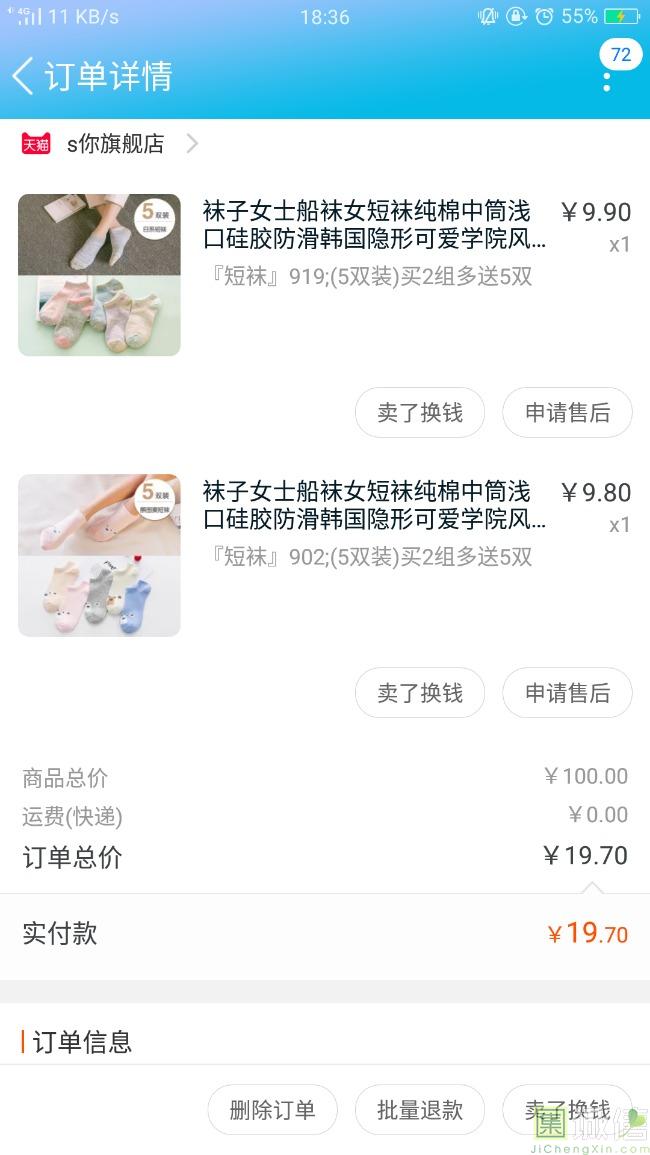Select 批量退款 for batch refund
The height and width of the screenshot is (1155, 650).
pos(420,1110)
